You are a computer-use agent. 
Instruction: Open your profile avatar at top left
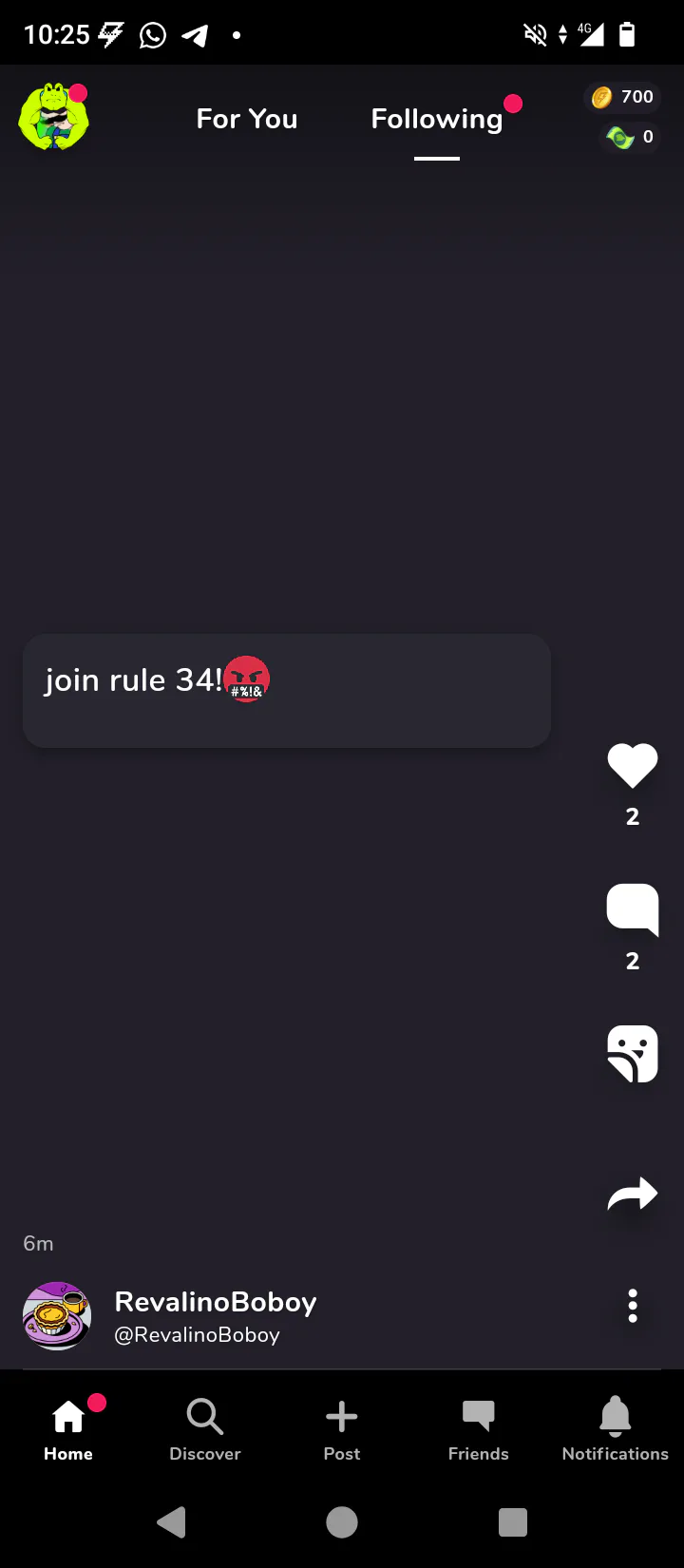click(54, 118)
